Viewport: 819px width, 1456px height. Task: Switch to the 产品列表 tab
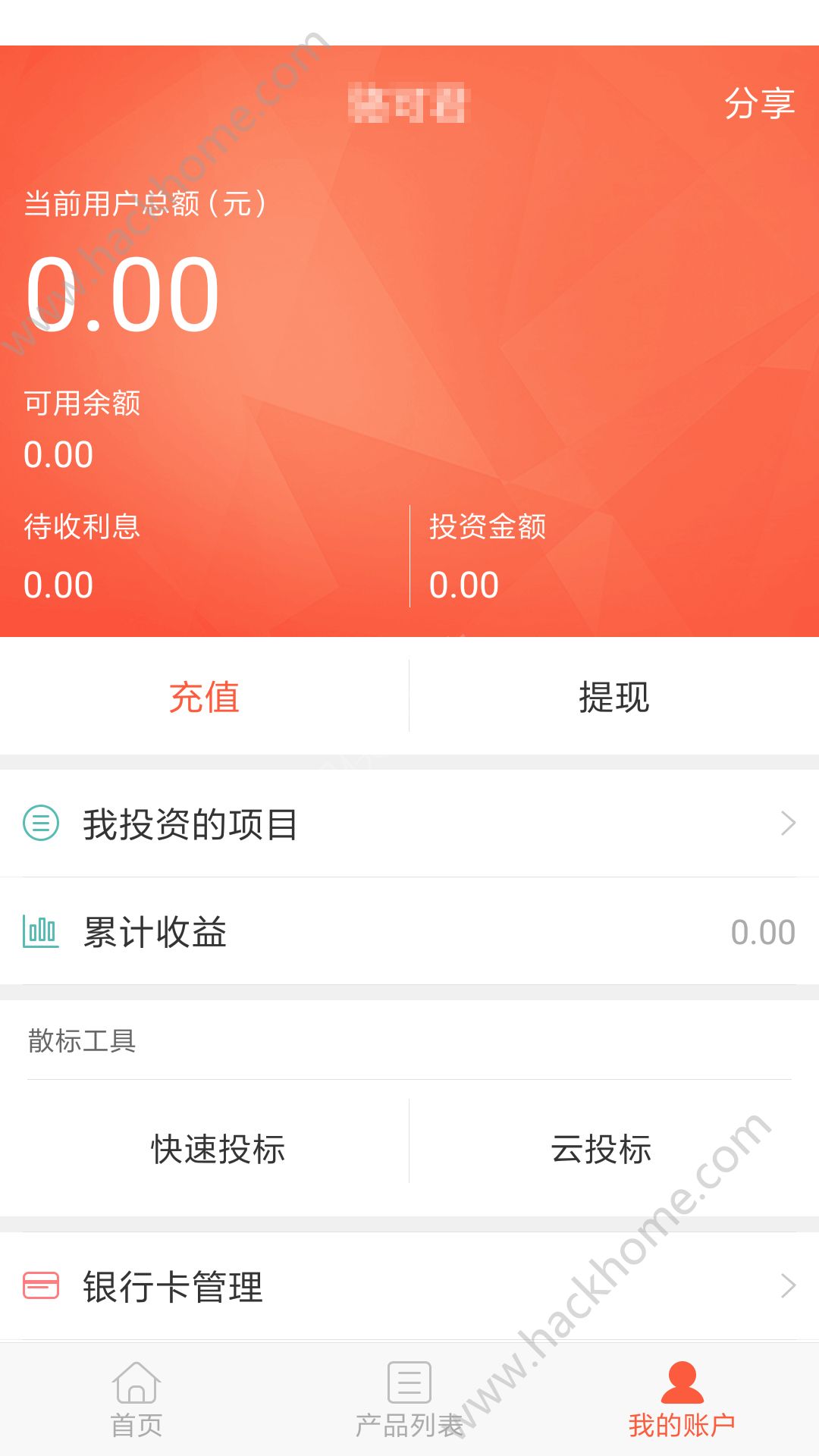pyautogui.click(x=409, y=1400)
